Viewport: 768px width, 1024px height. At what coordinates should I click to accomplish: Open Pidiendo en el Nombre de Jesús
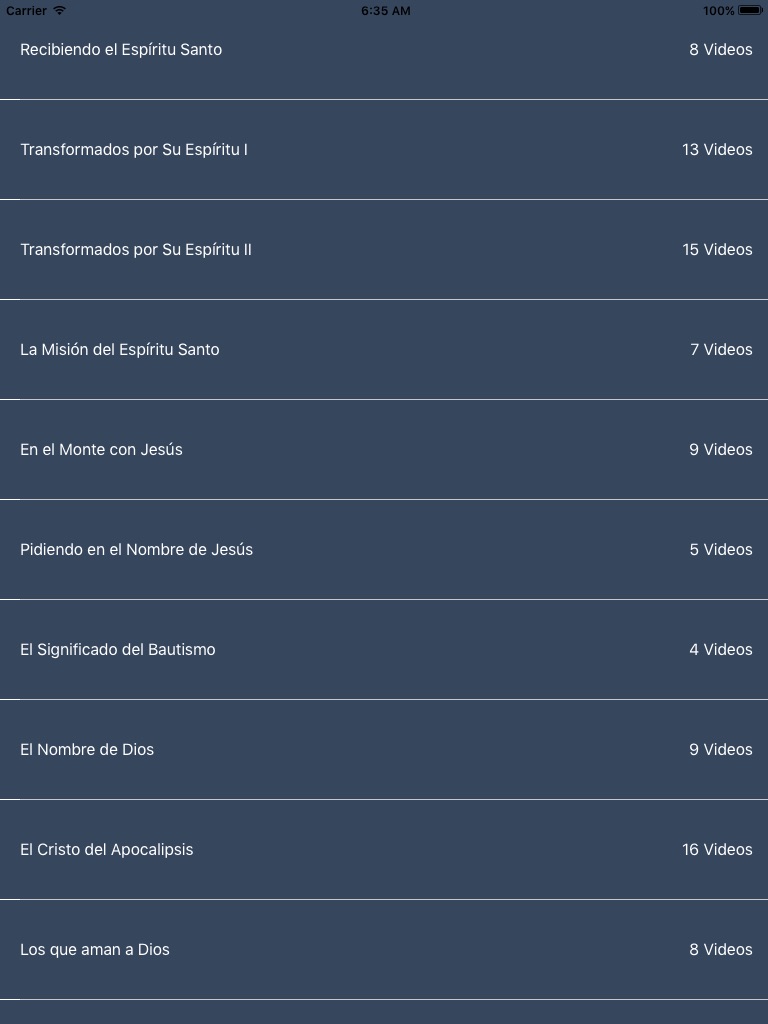coord(384,549)
